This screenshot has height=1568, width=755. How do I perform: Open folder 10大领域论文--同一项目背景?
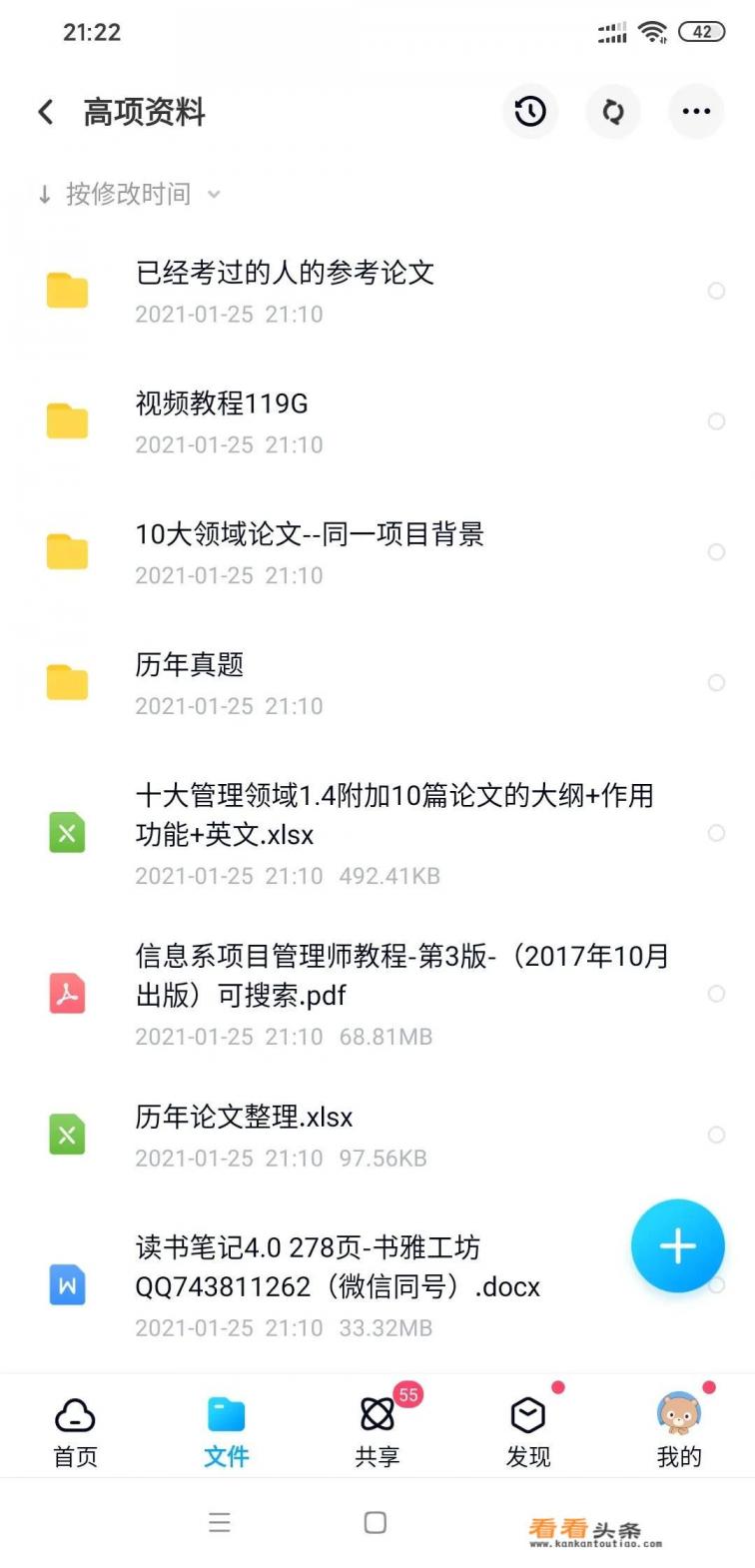click(x=310, y=534)
